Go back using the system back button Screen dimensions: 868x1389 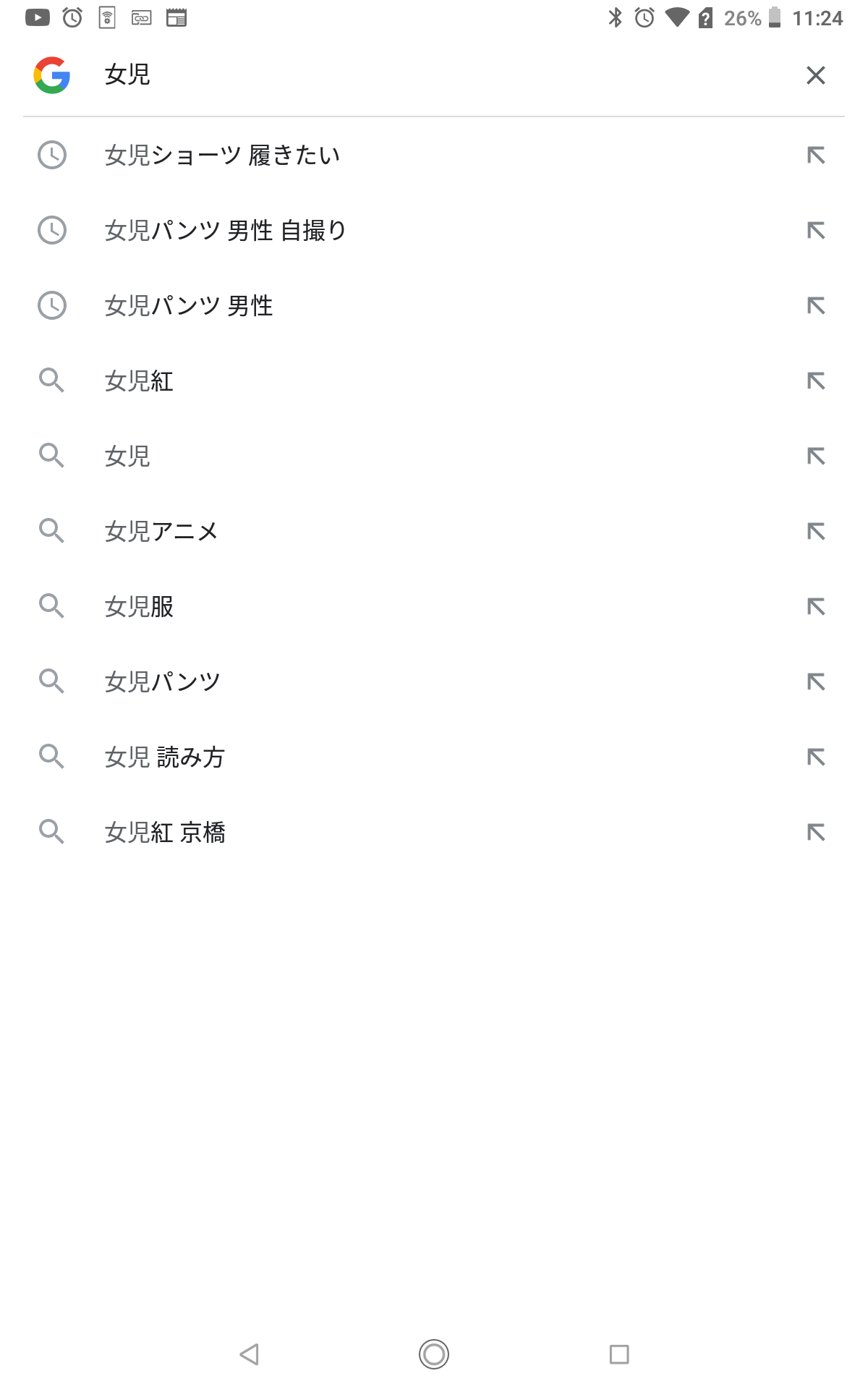tap(250, 1354)
